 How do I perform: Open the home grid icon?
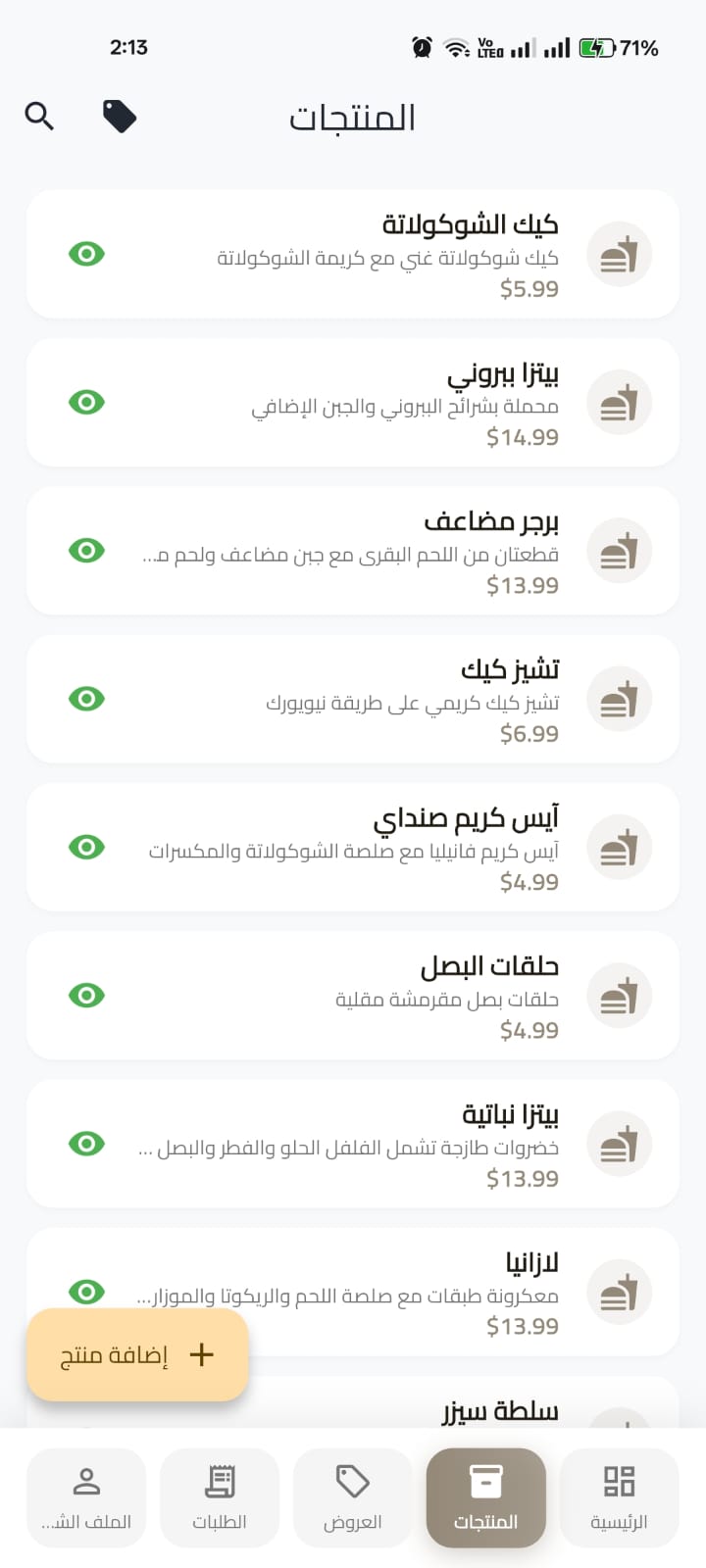pyautogui.click(x=620, y=1497)
